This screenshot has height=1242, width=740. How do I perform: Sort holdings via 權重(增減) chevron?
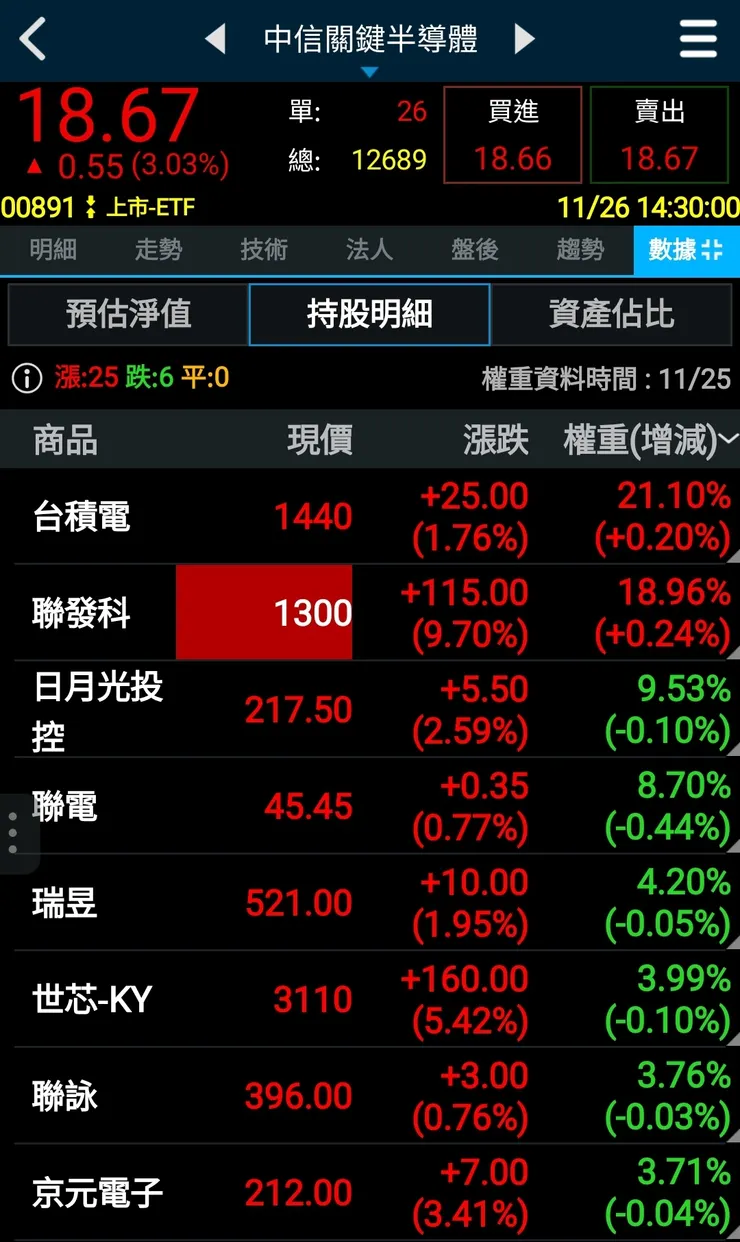click(x=729, y=440)
